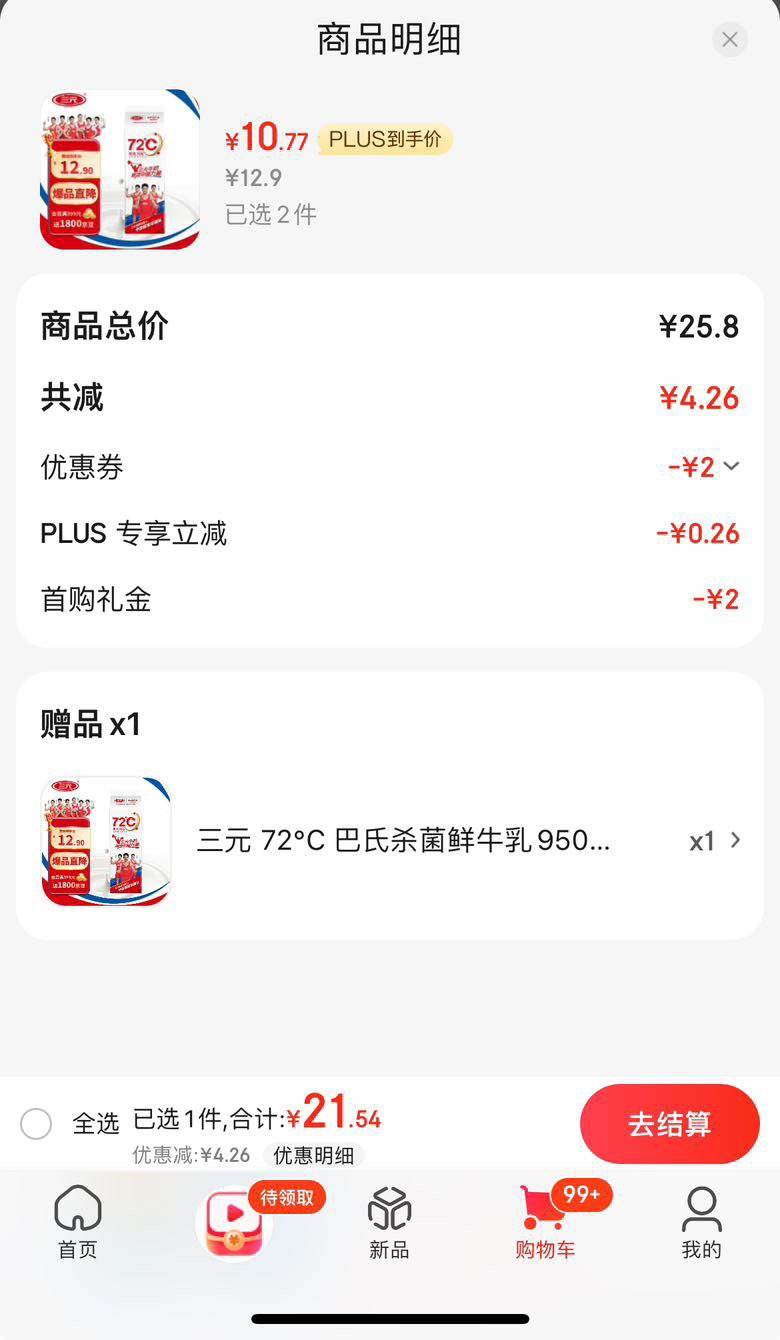Open the 我的 profile icon
The height and width of the screenshot is (1340, 780).
(700, 1211)
